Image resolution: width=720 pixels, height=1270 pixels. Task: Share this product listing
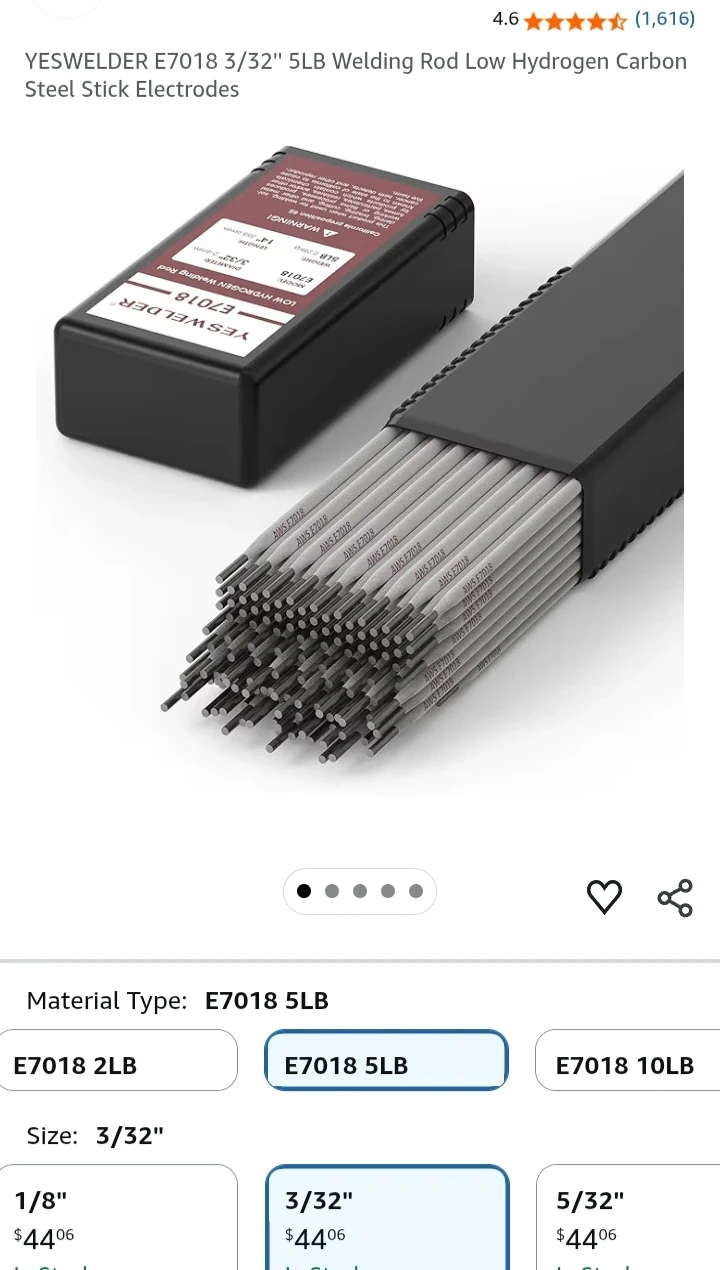675,897
